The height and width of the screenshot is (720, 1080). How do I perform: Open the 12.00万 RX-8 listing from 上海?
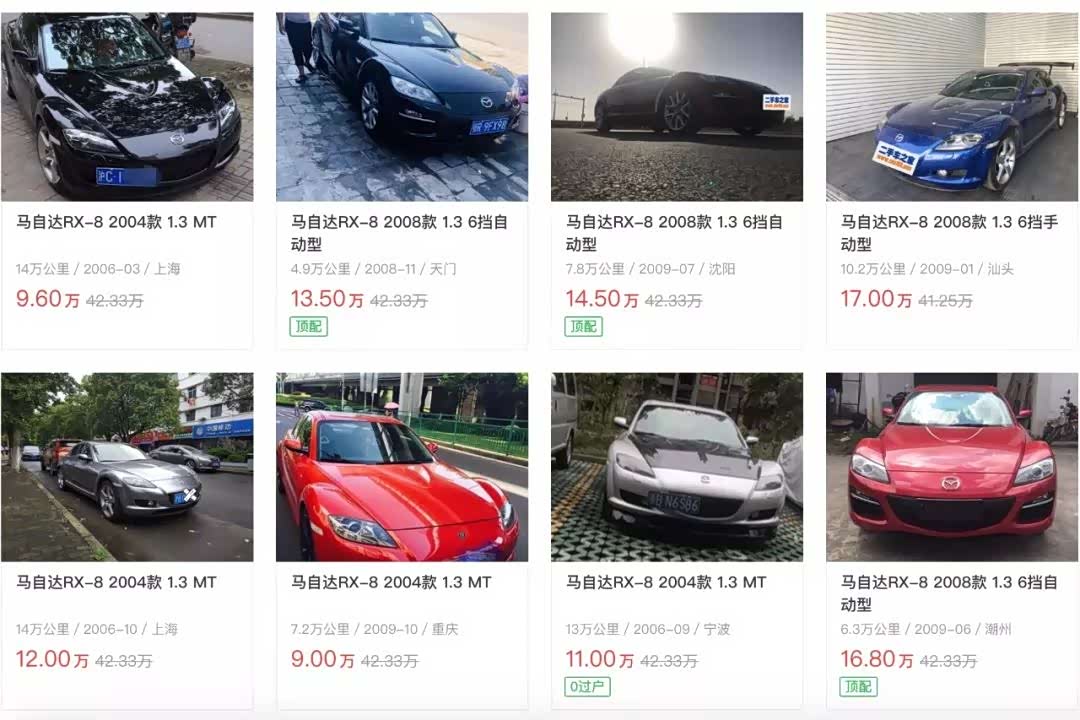tap(126, 467)
